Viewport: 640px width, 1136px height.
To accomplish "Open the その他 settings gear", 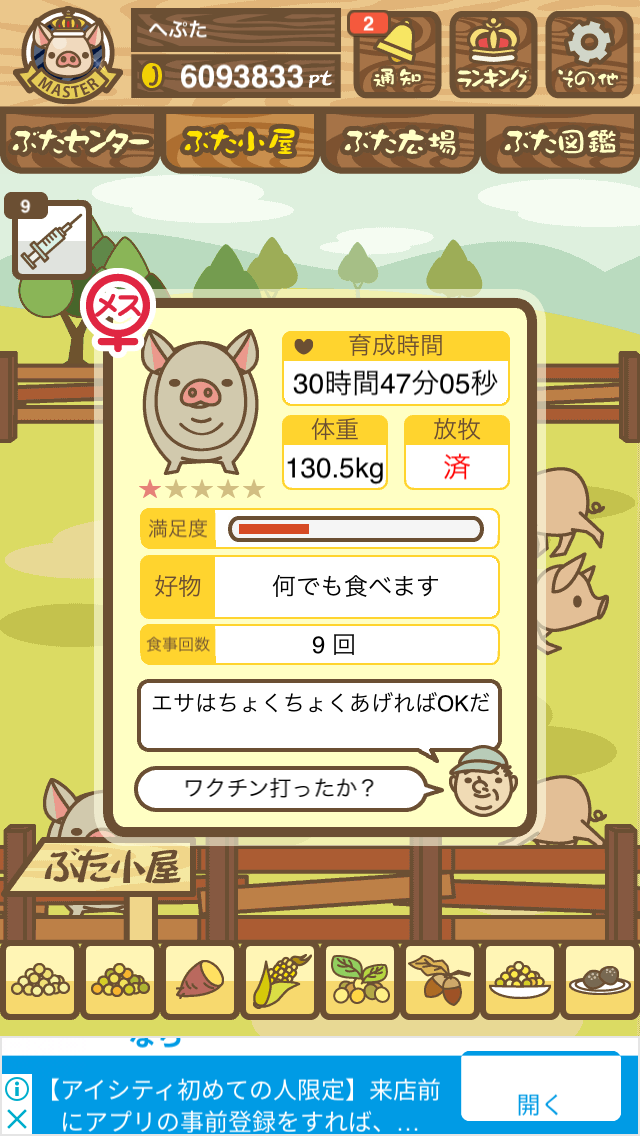I will [x=589, y=55].
